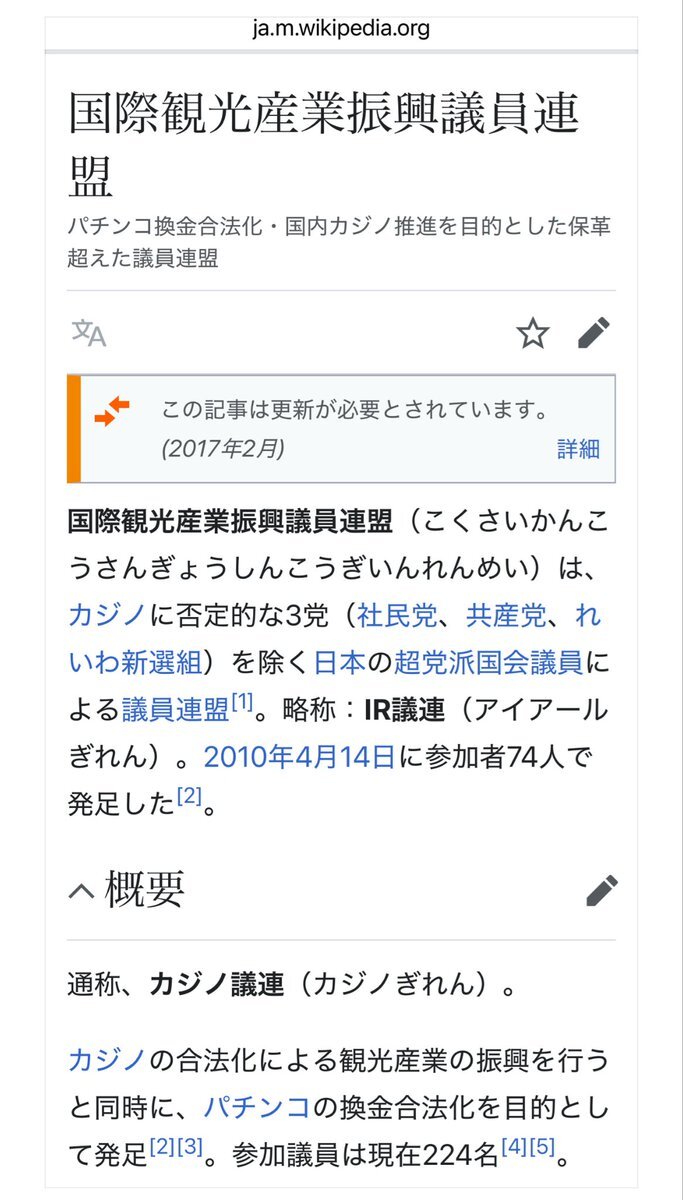The height and width of the screenshot is (1200, 683).
Task: Open the カジノ link in the intro paragraph
Action: (x=108, y=615)
